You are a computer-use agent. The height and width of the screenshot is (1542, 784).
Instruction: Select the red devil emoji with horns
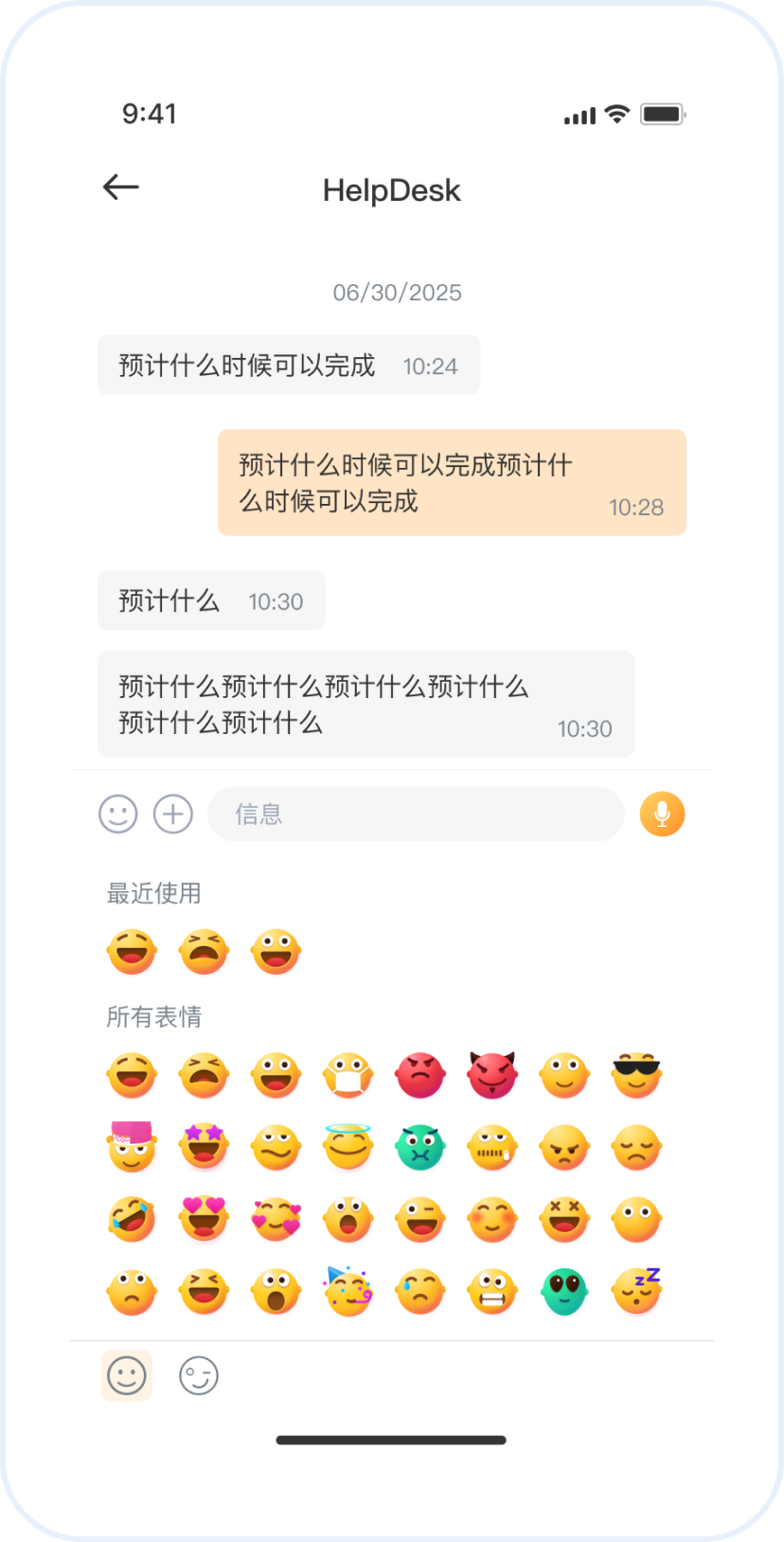492,1075
